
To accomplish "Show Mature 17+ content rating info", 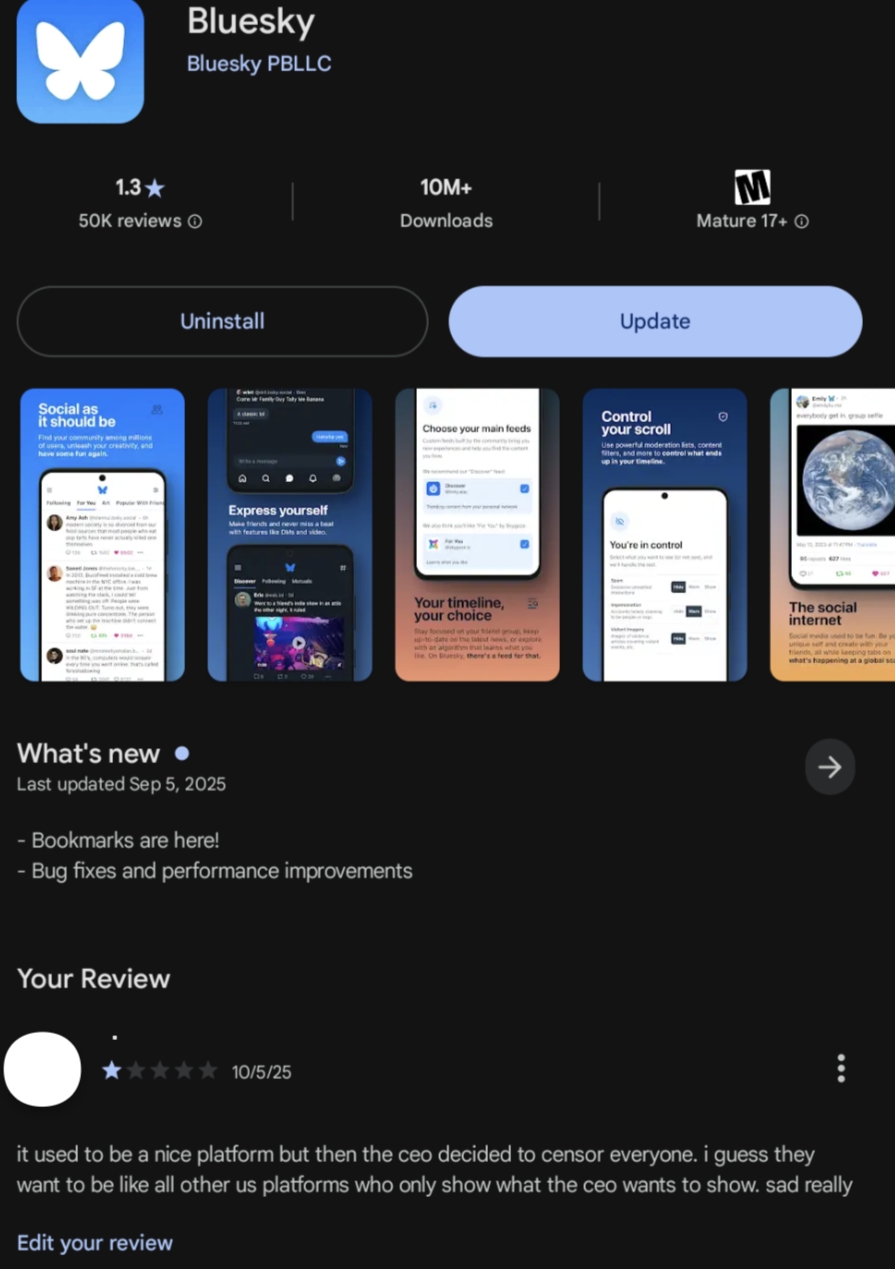I will (x=802, y=221).
